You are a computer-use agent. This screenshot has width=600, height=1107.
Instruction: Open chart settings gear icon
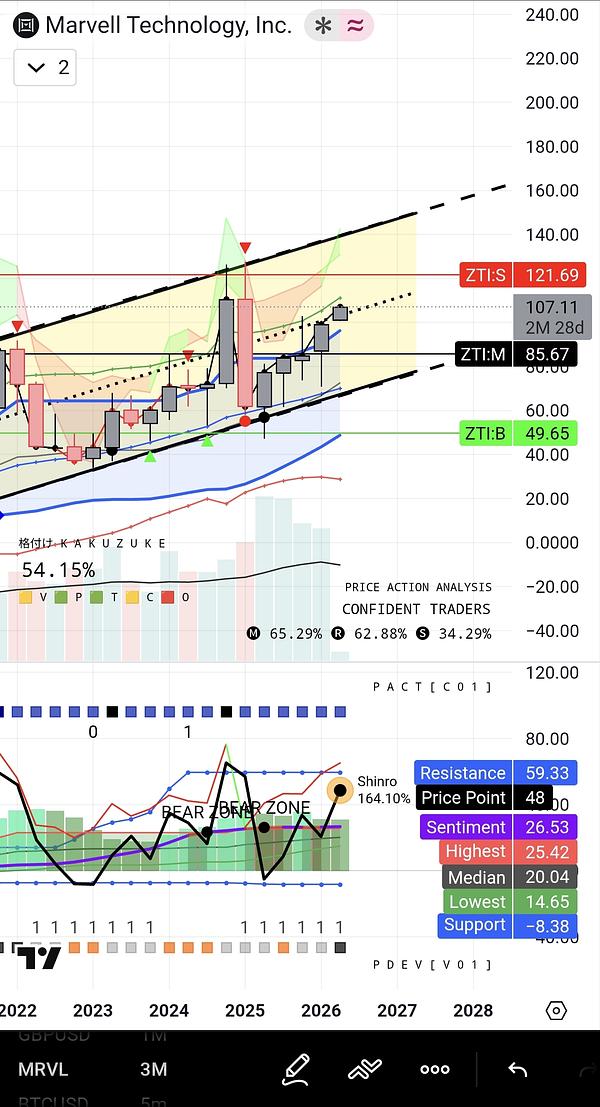[557, 1010]
